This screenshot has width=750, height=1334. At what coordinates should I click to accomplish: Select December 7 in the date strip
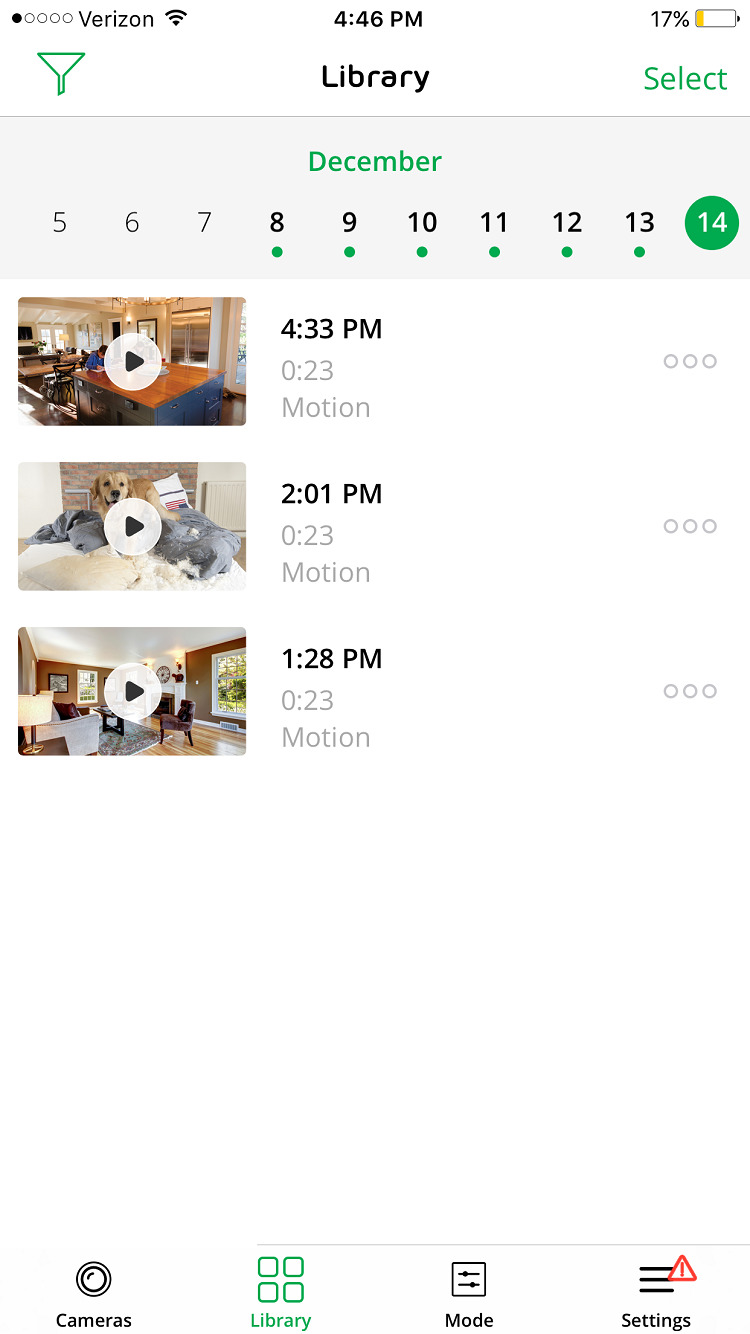[x=204, y=223]
